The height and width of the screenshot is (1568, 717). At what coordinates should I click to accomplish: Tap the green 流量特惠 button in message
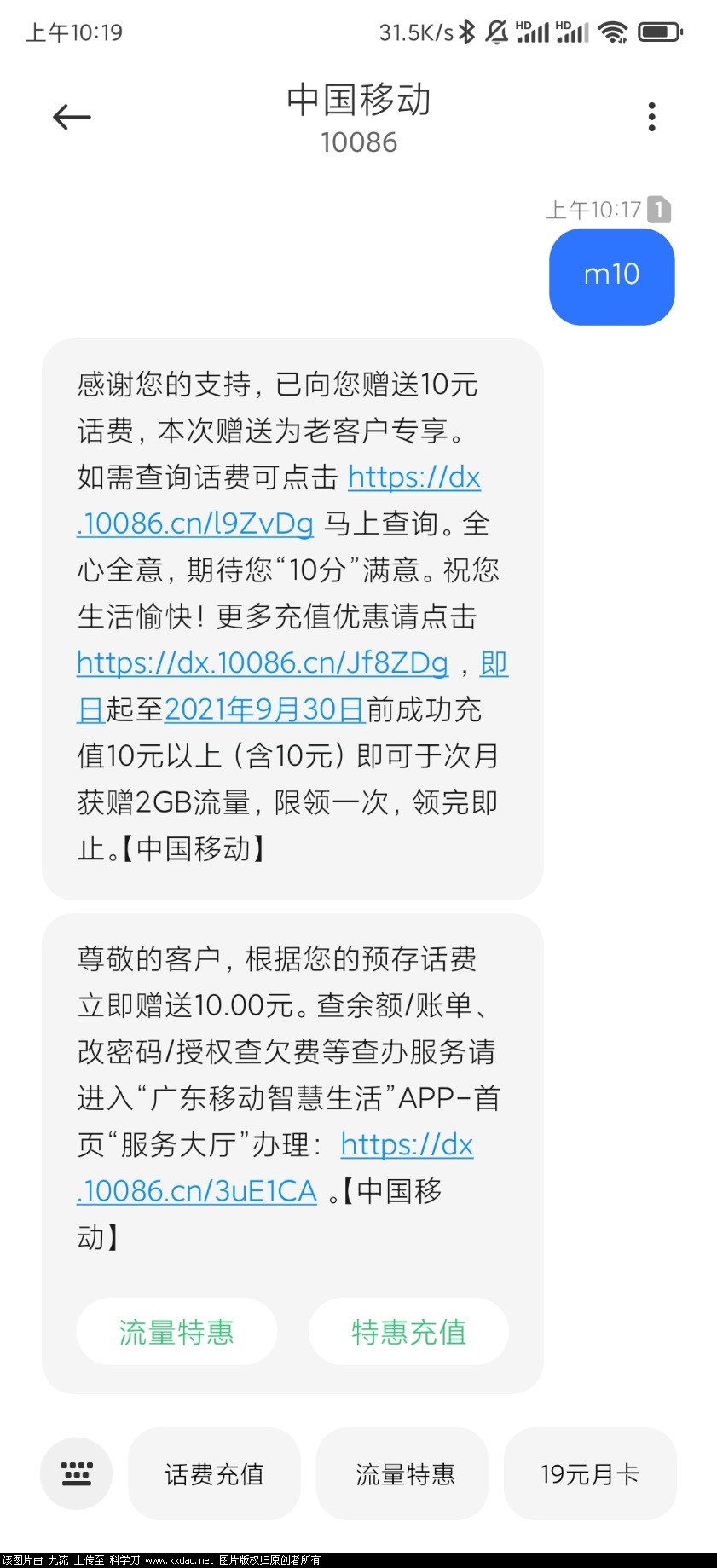(176, 1332)
